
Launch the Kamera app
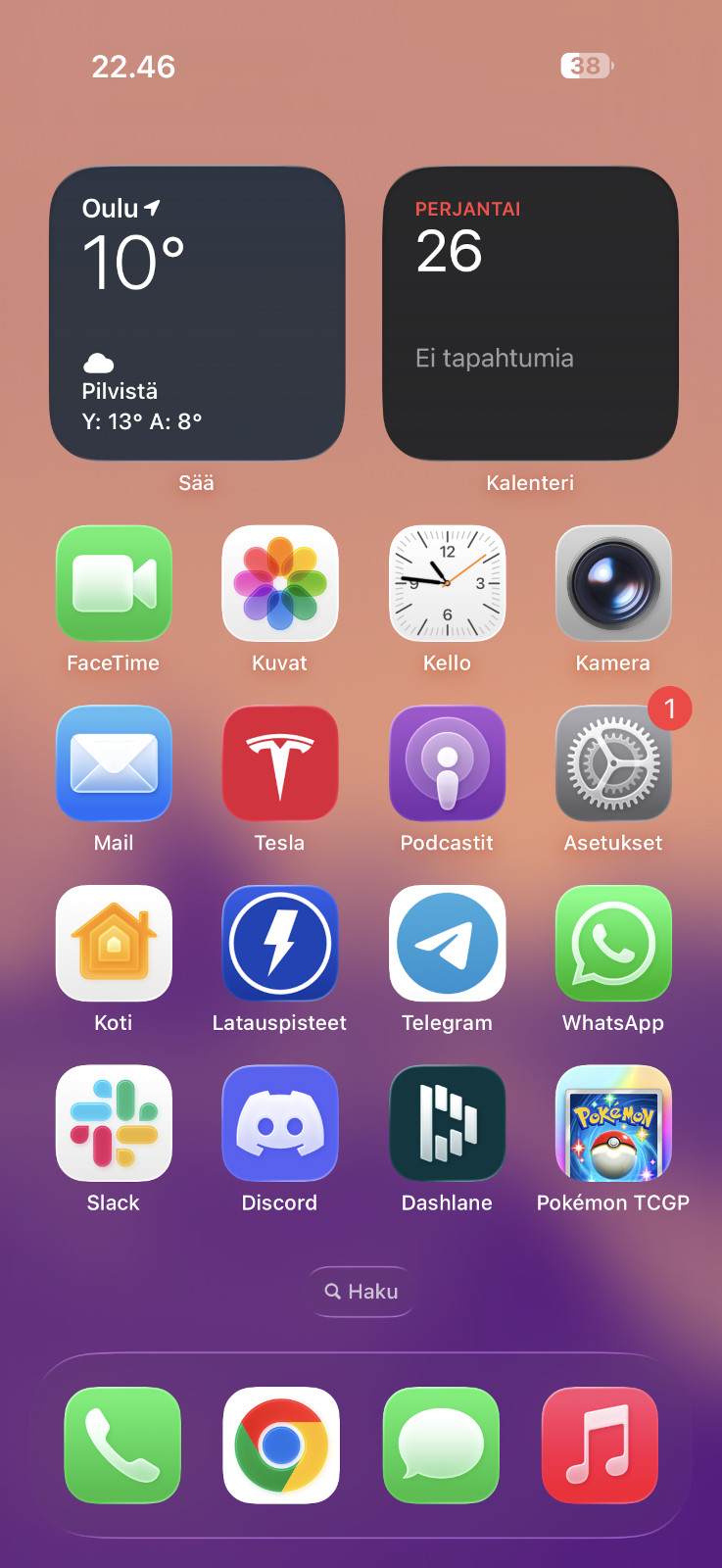(613, 583)
